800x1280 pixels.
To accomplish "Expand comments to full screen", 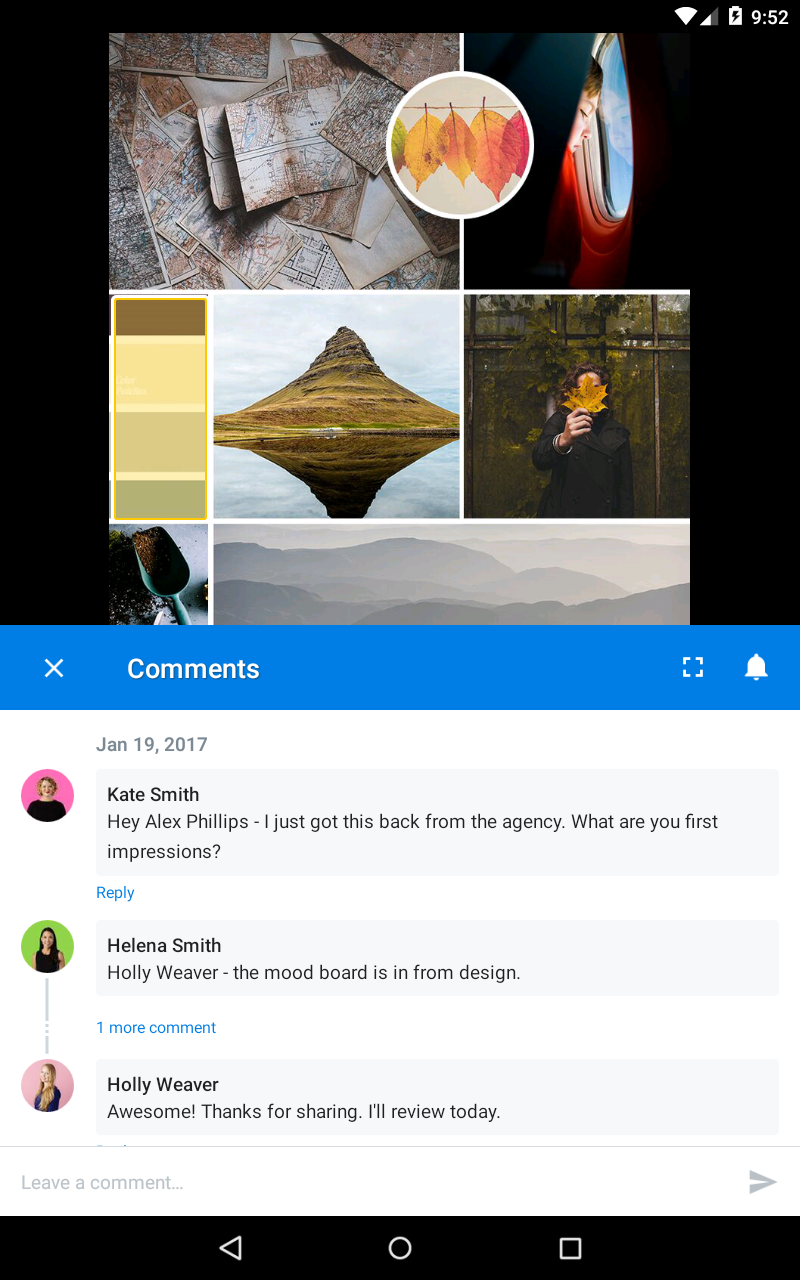I will click(693, 668).
